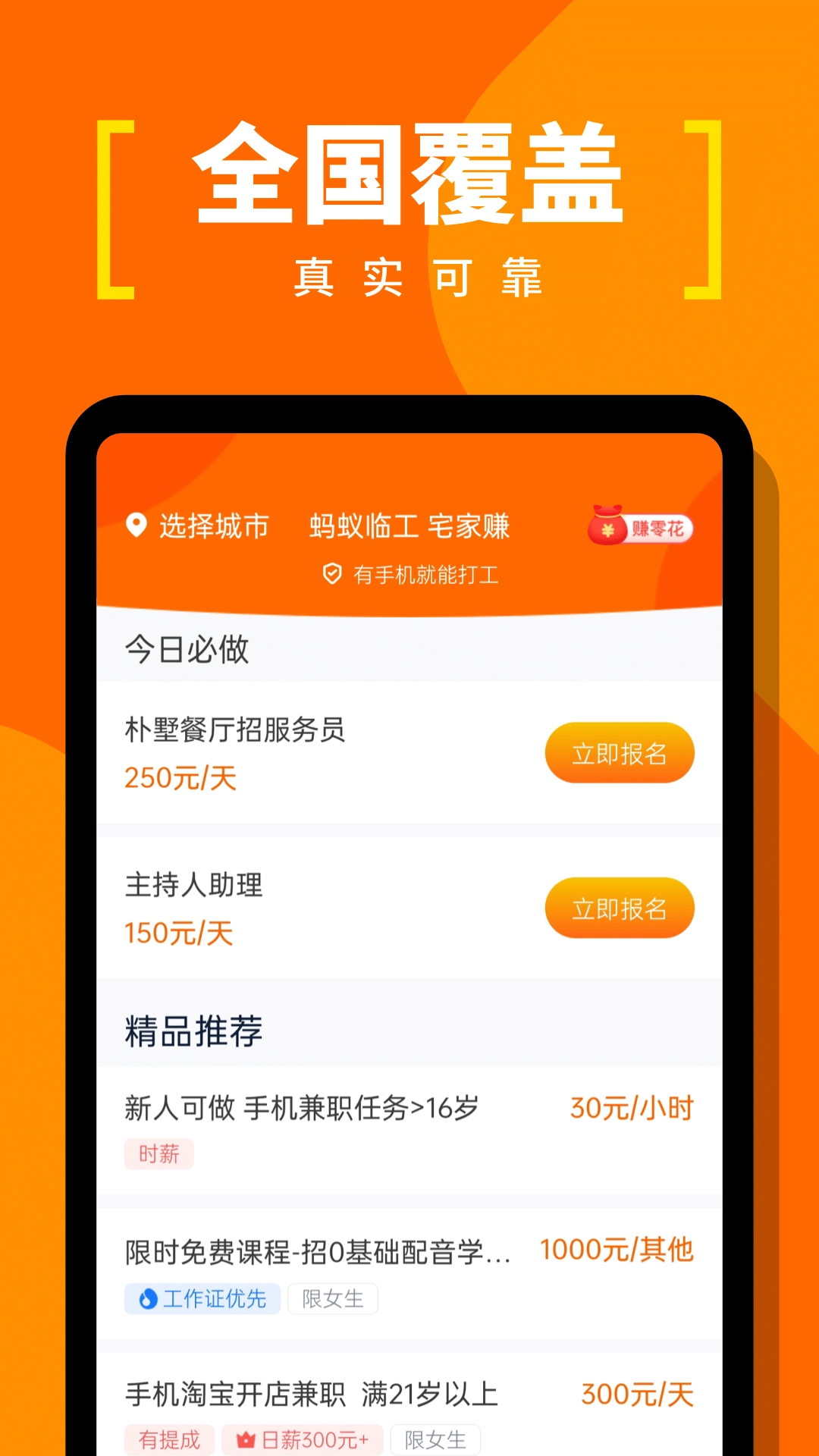Viewport: 819px width, 1456px height.
Task: Open the 选择城市 city selector
Action: coord(213,526)
